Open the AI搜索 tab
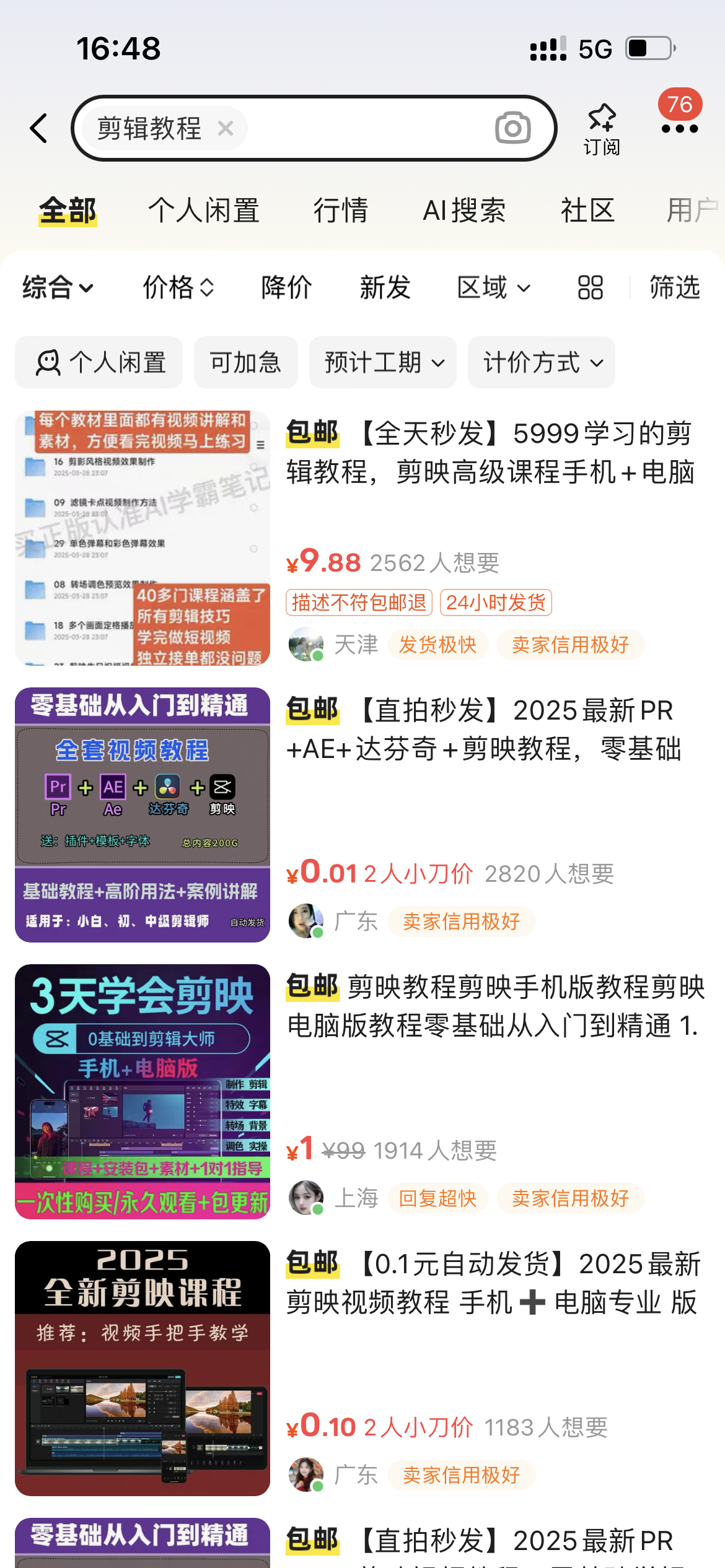 (x=464, y=211)
